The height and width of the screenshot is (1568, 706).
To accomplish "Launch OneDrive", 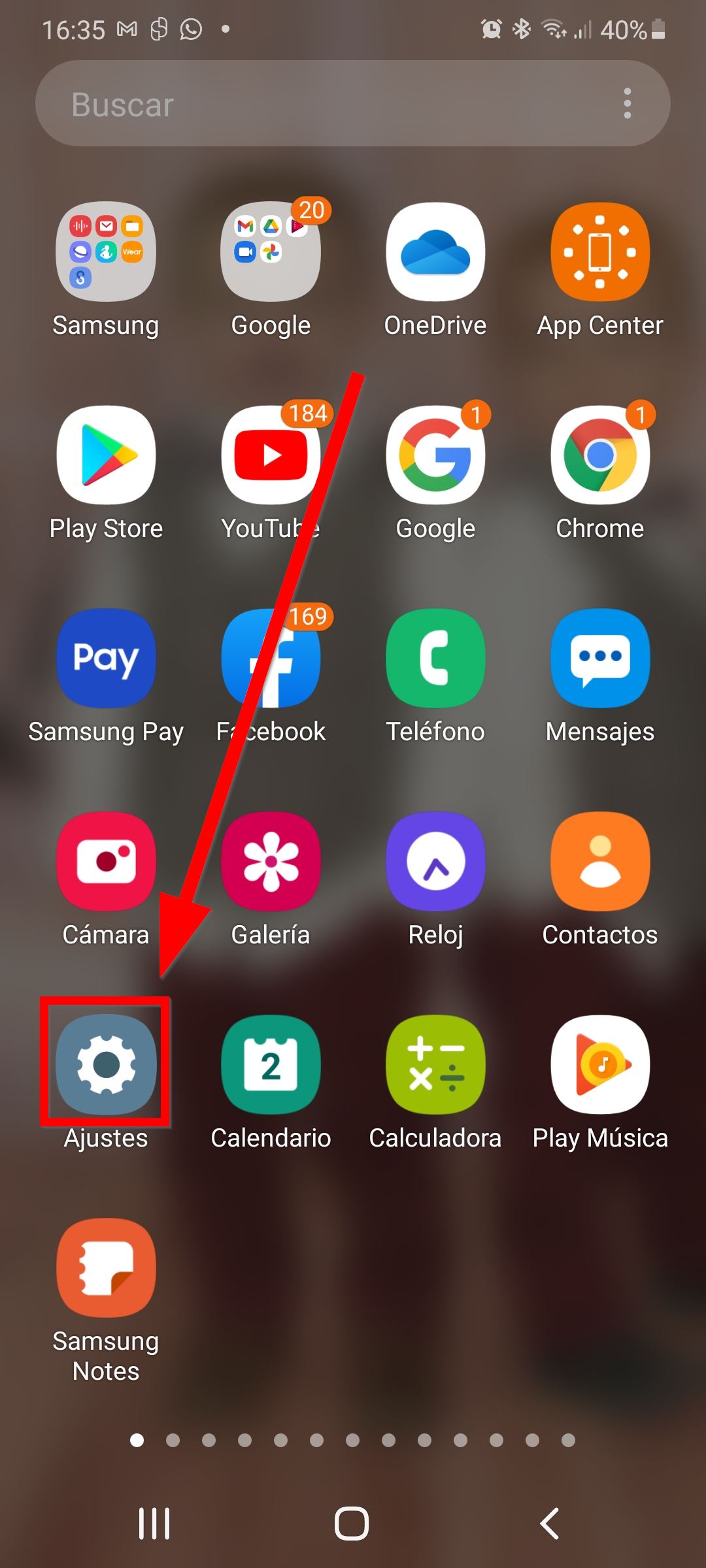I will (x=435, y=252).
